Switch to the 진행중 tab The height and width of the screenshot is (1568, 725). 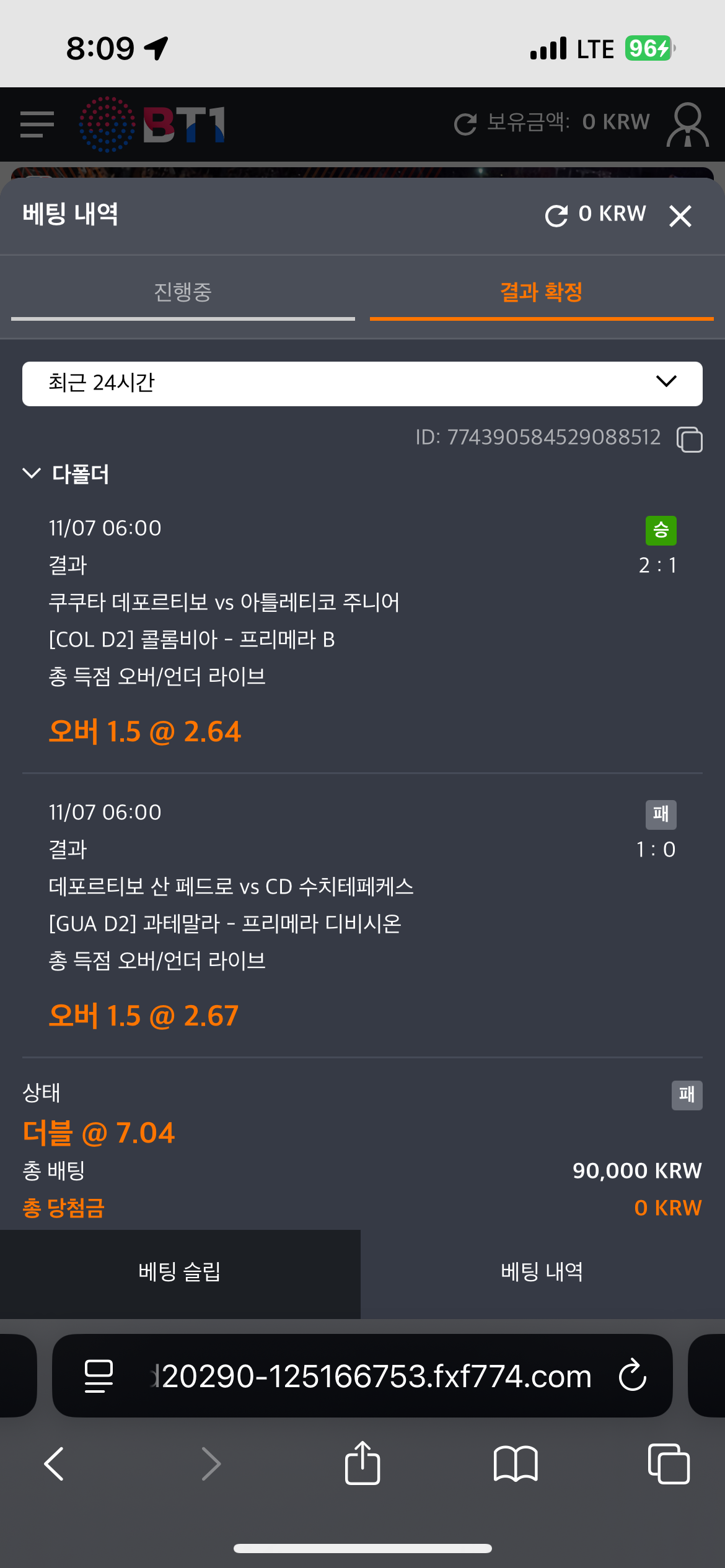183,292
